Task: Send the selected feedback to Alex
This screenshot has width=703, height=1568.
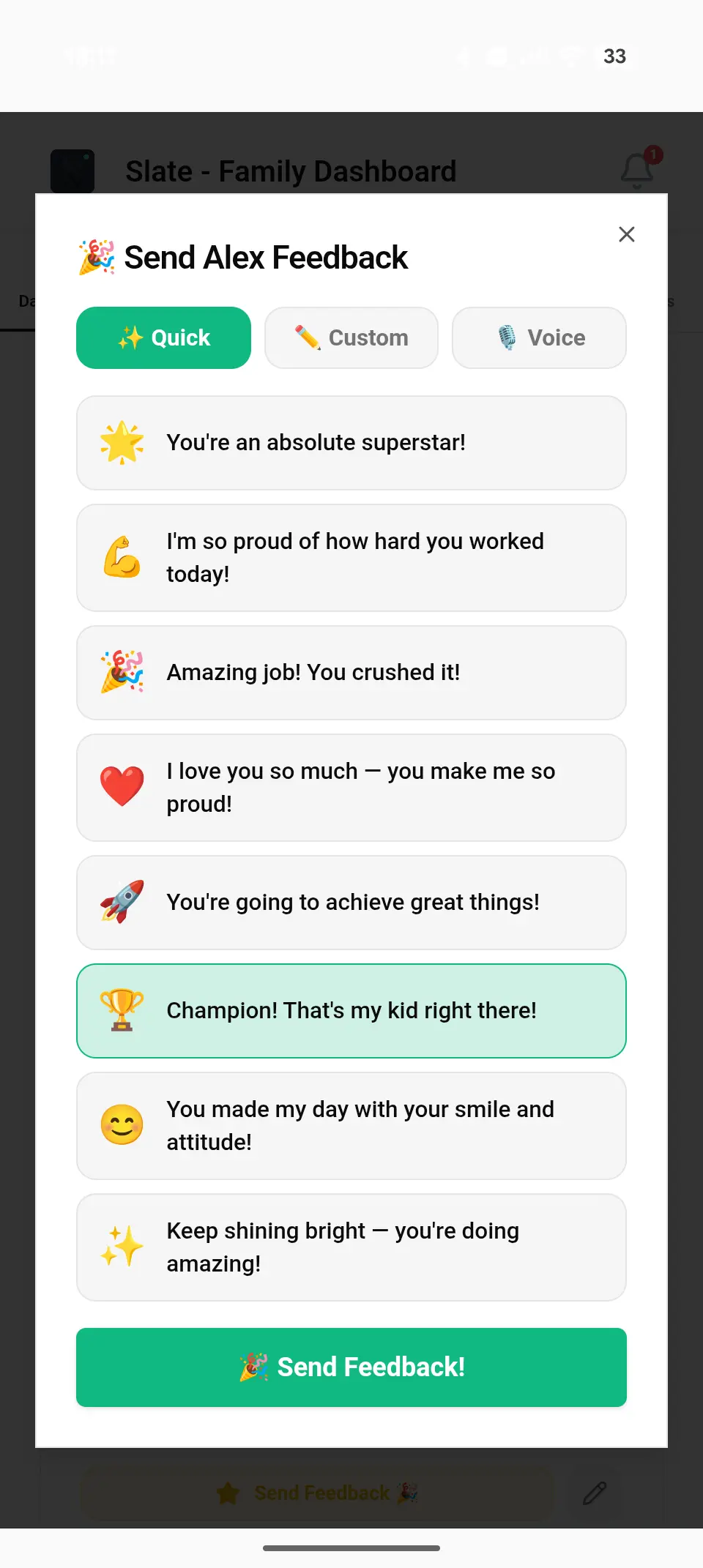Action: (x=351, y=1367)
